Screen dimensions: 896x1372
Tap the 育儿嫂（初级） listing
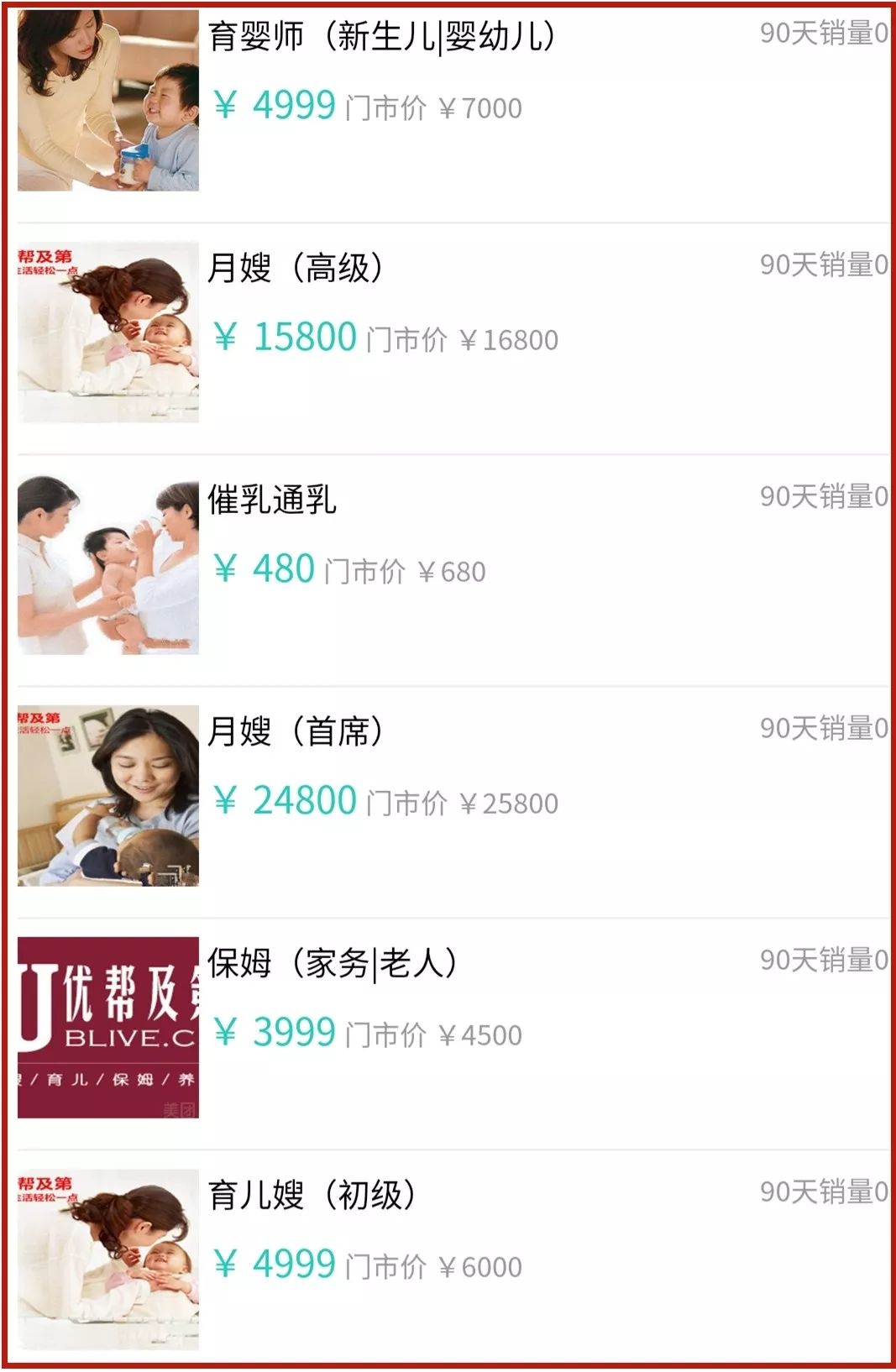[x=312, y=1196]
